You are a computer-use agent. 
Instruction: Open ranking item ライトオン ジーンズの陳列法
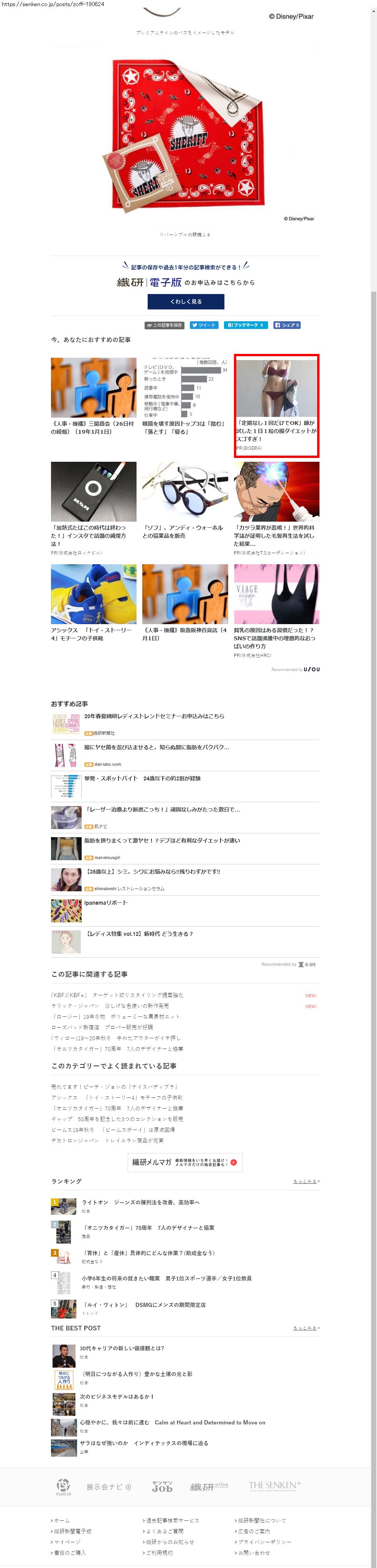point(140,1202)
